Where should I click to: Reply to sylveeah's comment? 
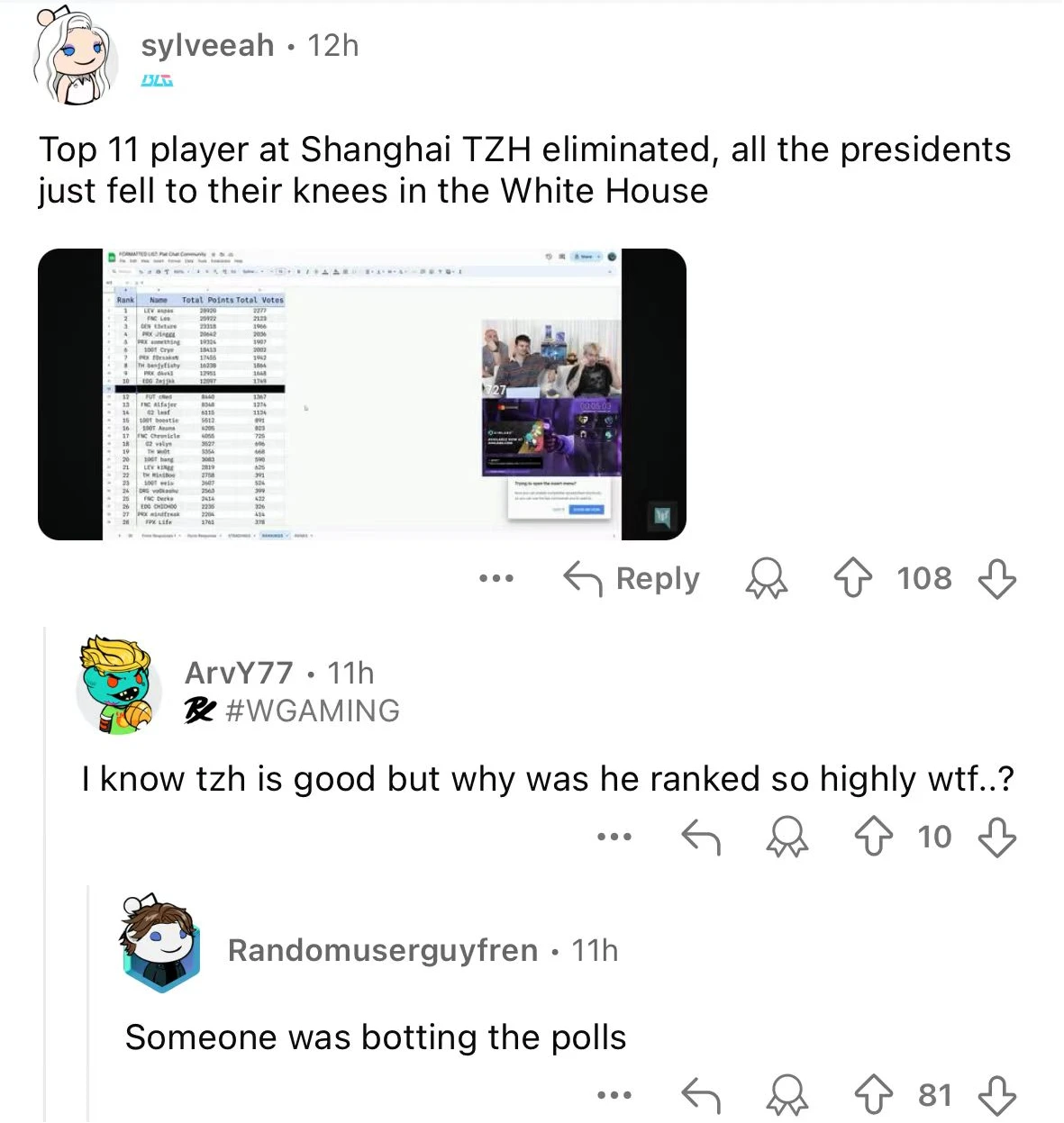click(x=632, y=578)
